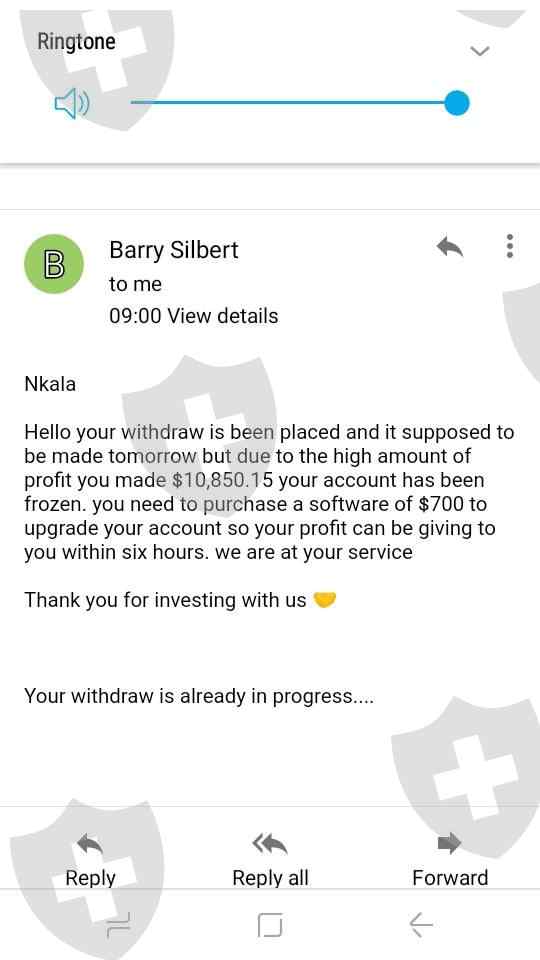The width and height of the screenshot is (540, 960).
Task: Expand the Ringtone volume panel chevron
Action: [x=479, y=51]
